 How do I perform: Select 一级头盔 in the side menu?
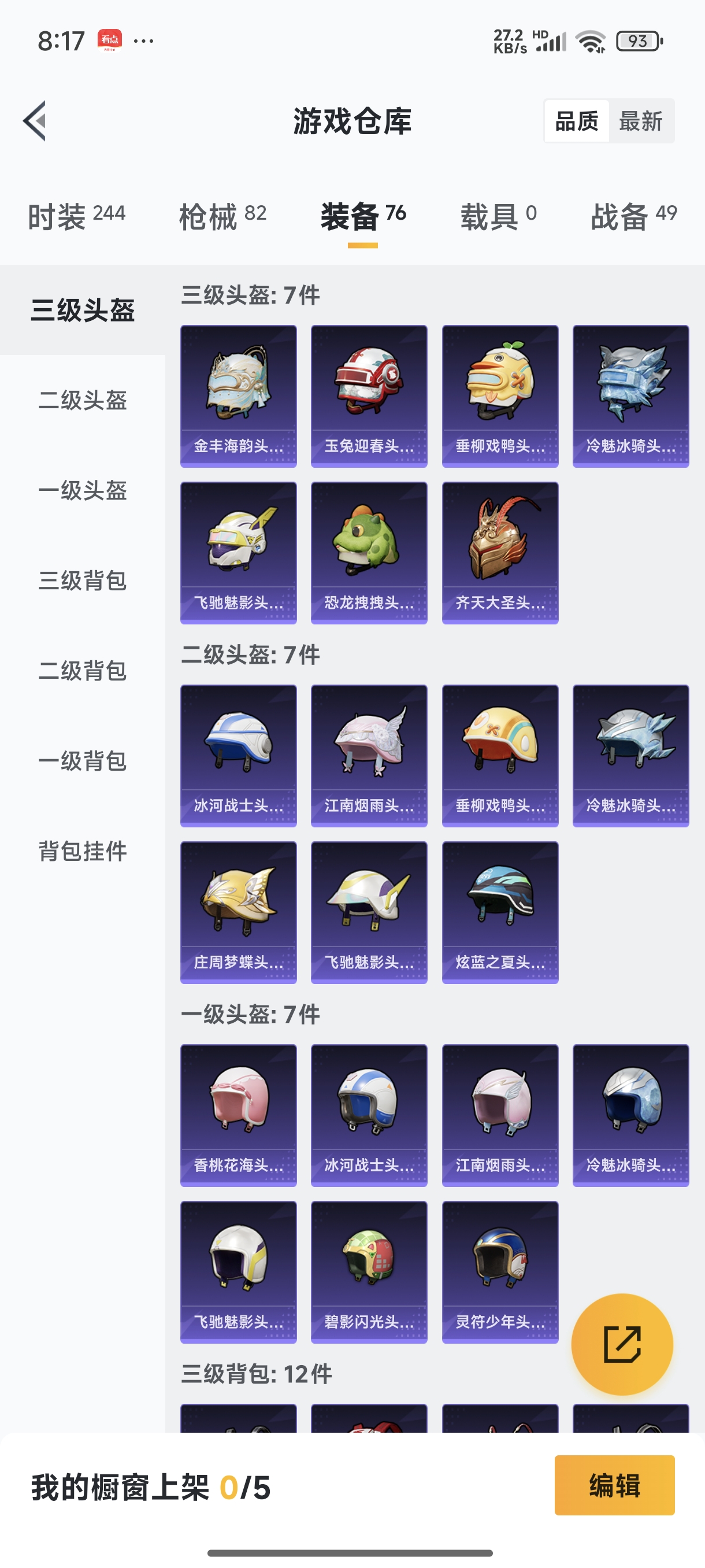tap(83, 491)
